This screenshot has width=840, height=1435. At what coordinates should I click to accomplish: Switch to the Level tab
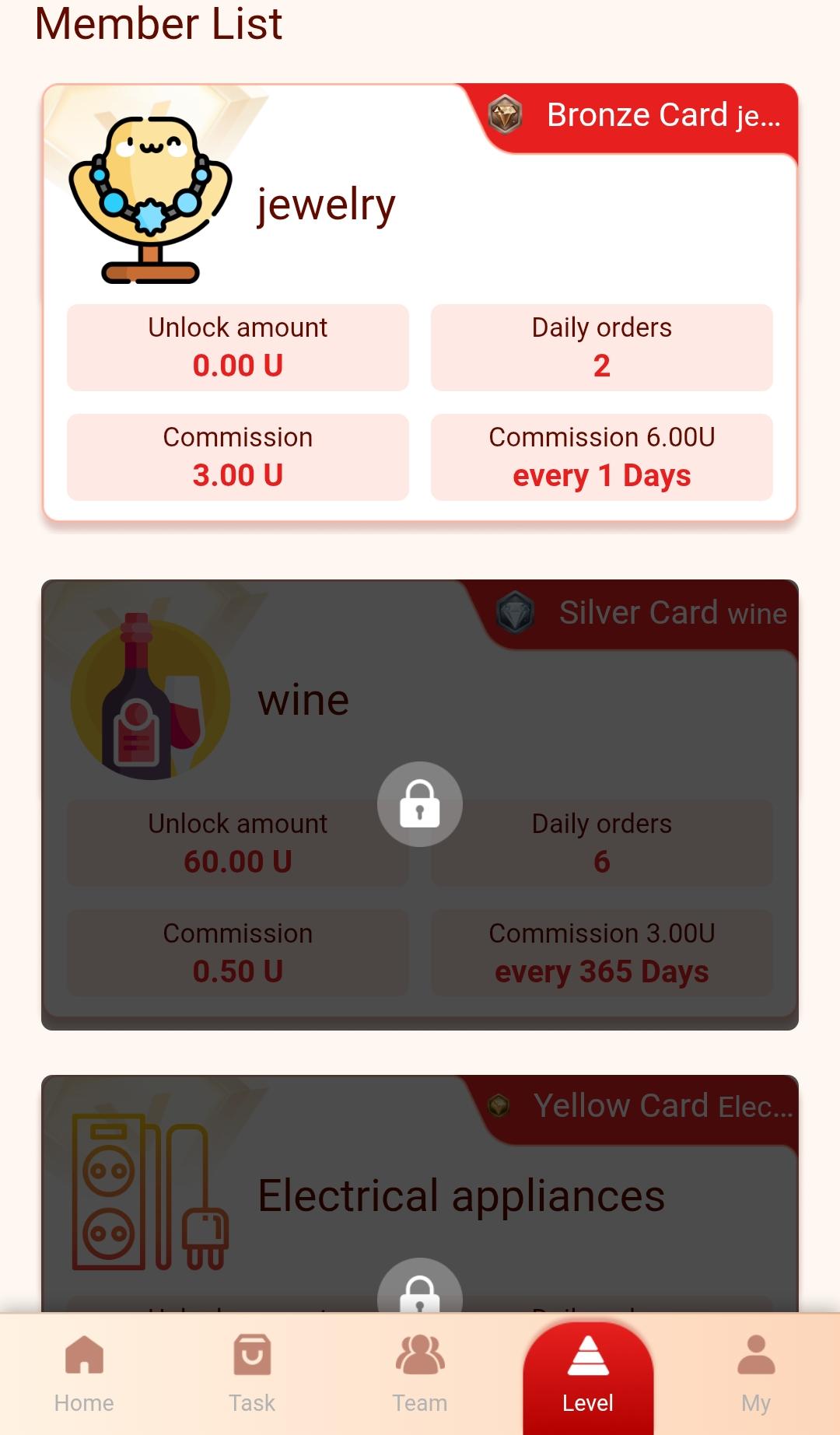pyautogui.click(x=588, y=1377)
